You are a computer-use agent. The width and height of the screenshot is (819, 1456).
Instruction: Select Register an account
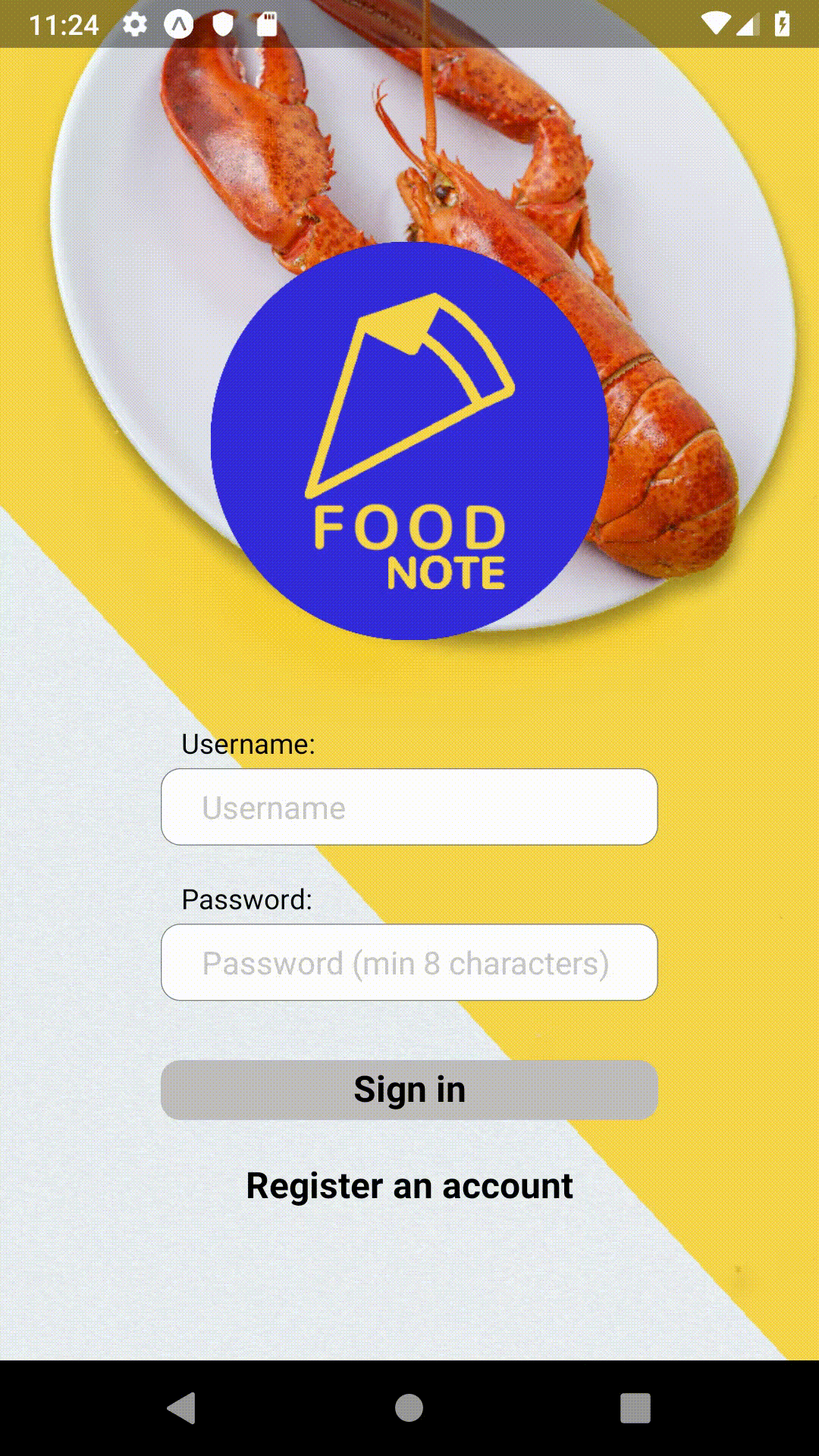[409, 1185]
